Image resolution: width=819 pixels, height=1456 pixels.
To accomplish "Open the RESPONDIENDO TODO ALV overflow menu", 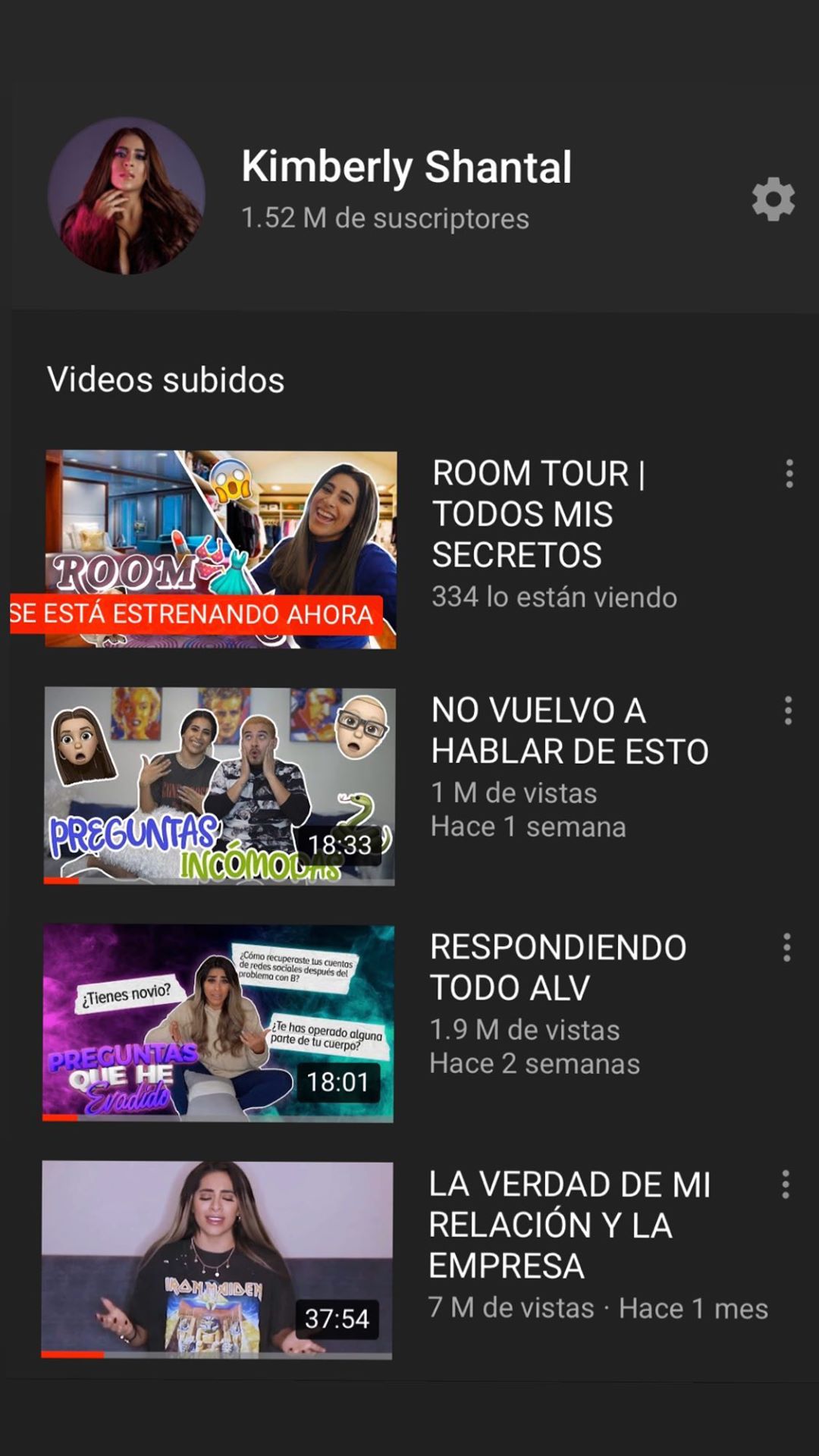I will point(787,948).
